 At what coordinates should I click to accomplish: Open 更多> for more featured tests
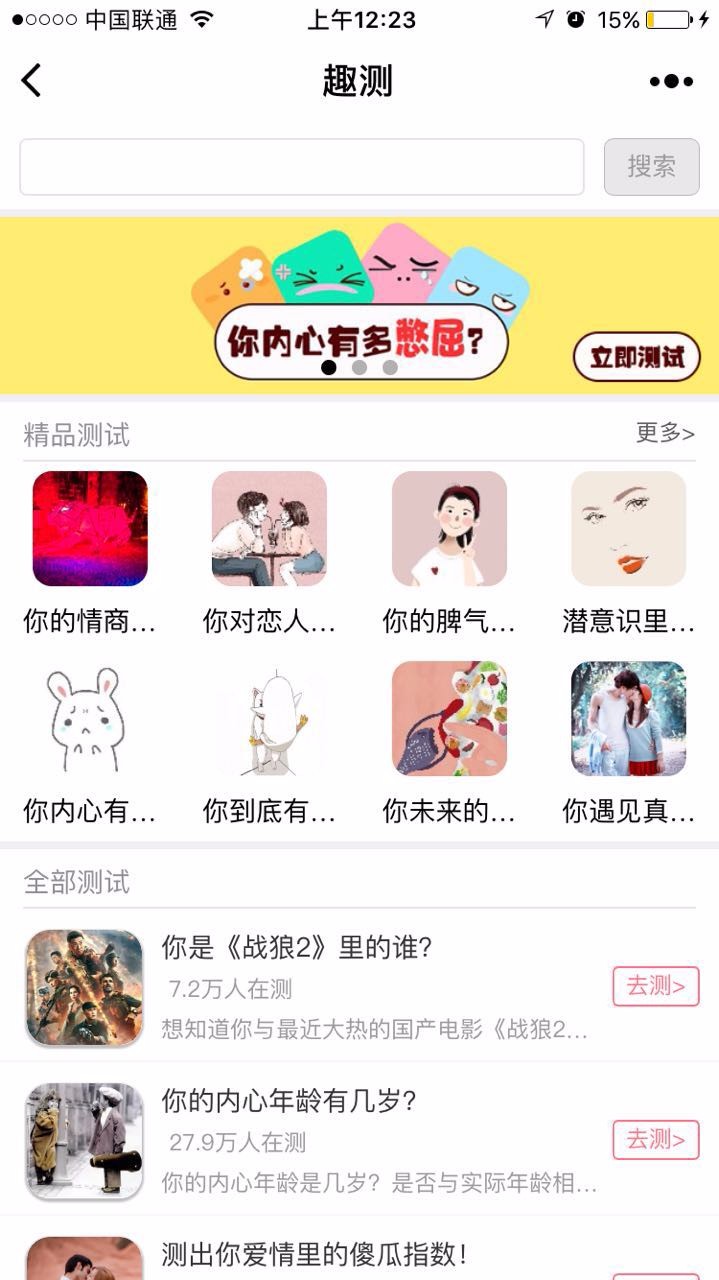[x=665, y=433]
